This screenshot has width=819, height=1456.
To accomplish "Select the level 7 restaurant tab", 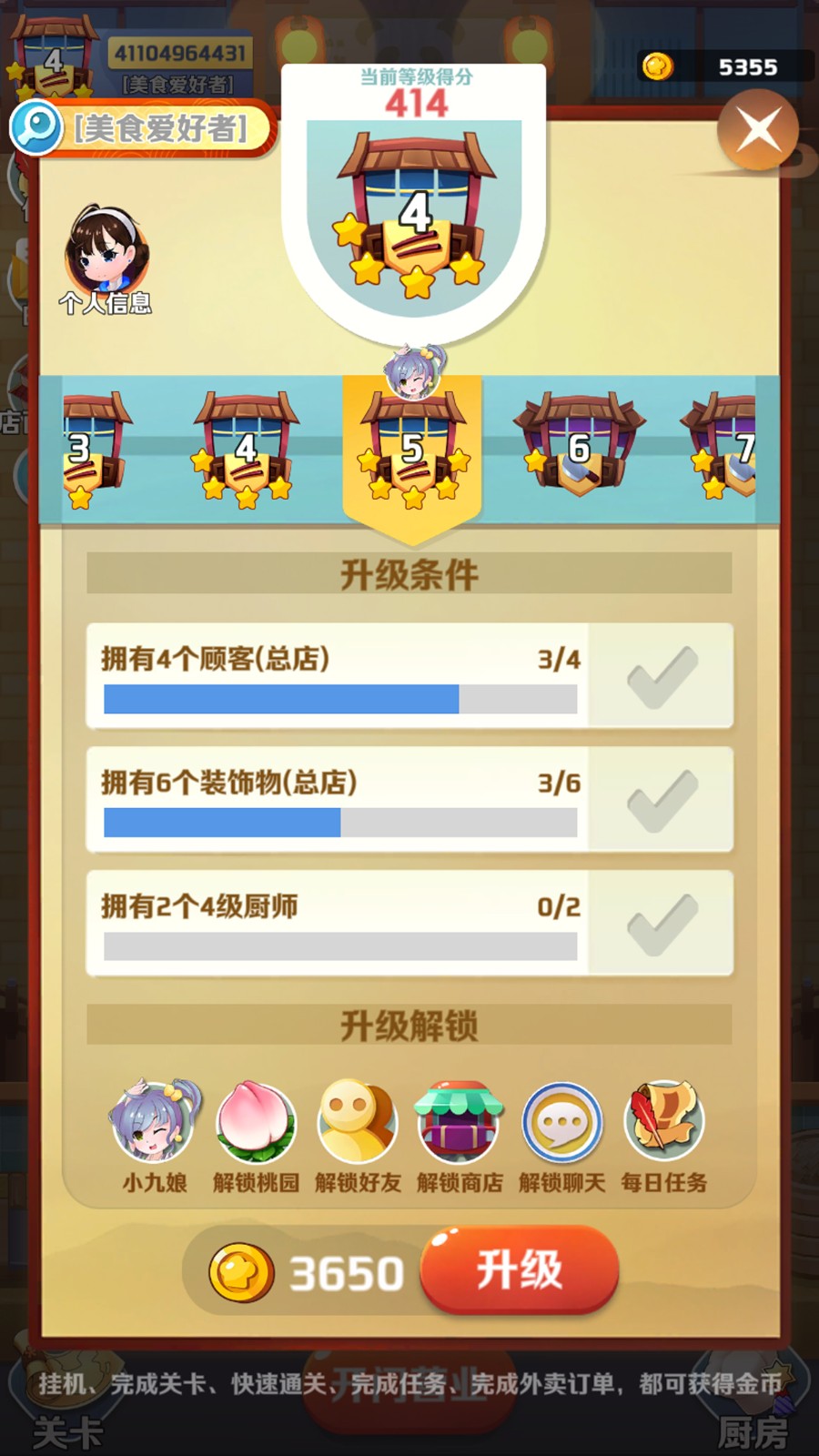I will pyautogui.click(x=723, y=446).
